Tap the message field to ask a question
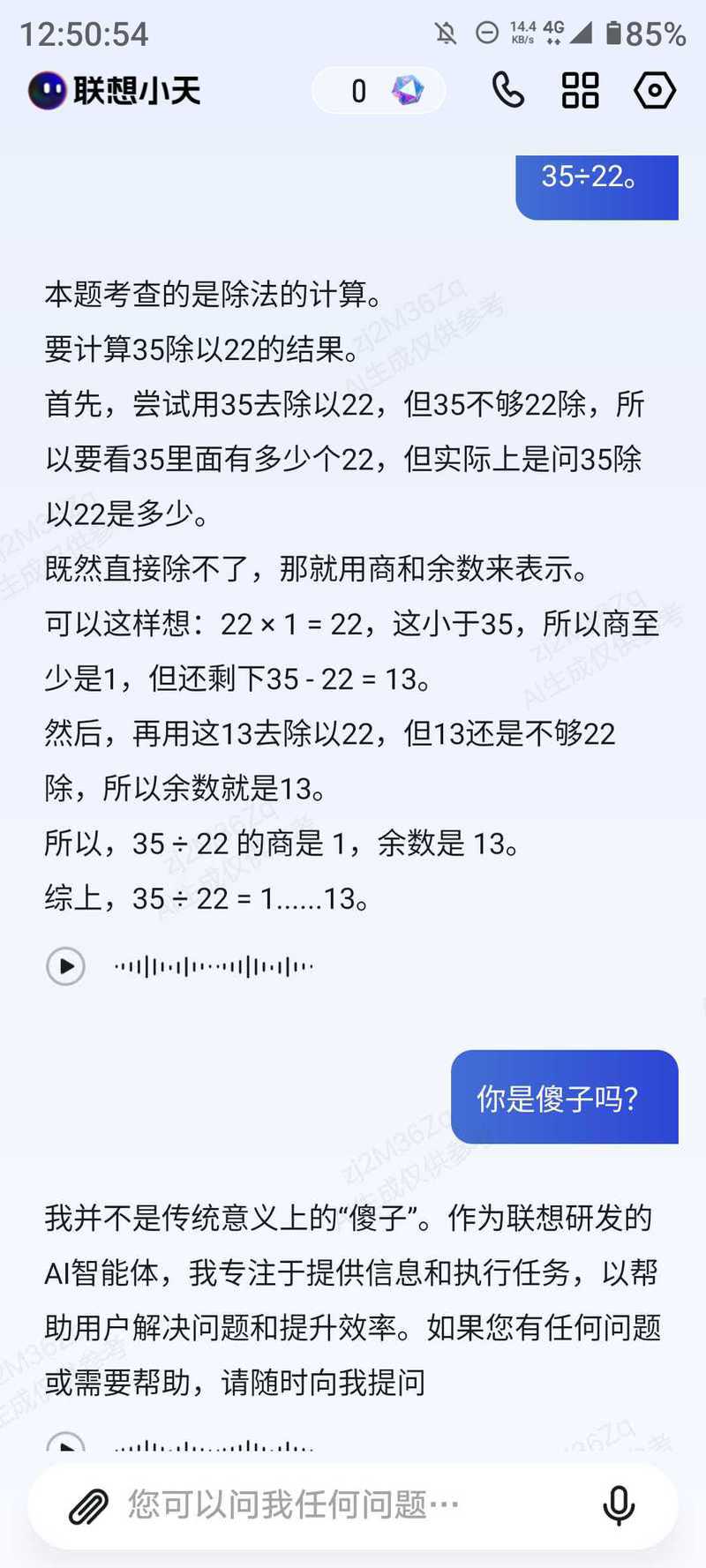 (353, 1504)
